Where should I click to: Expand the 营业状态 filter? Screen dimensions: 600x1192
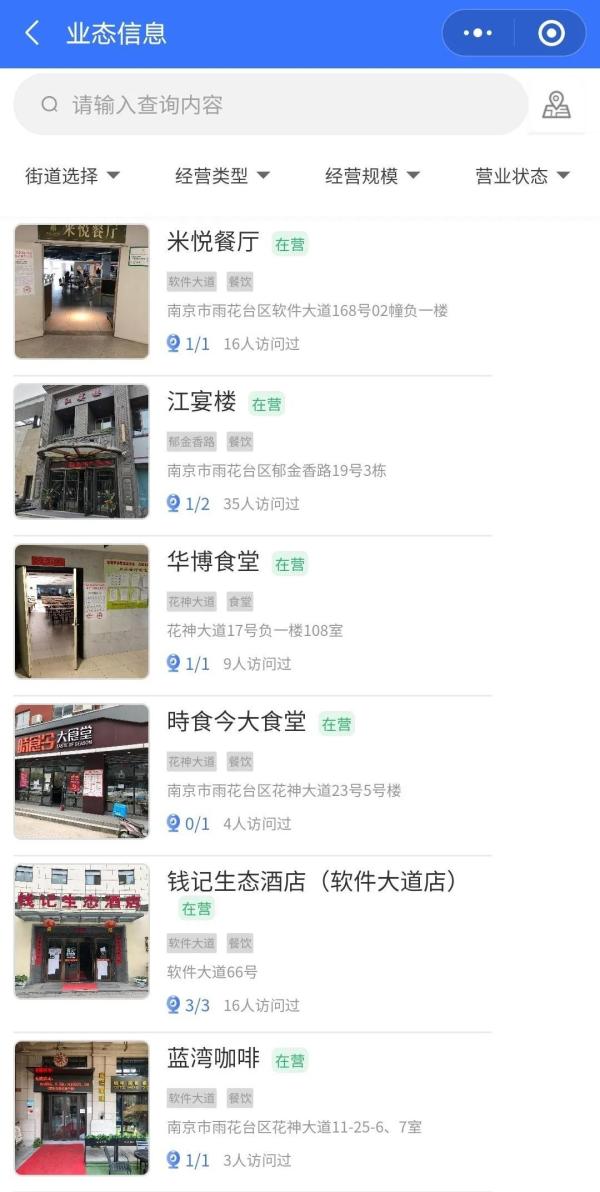coord(522,176)
